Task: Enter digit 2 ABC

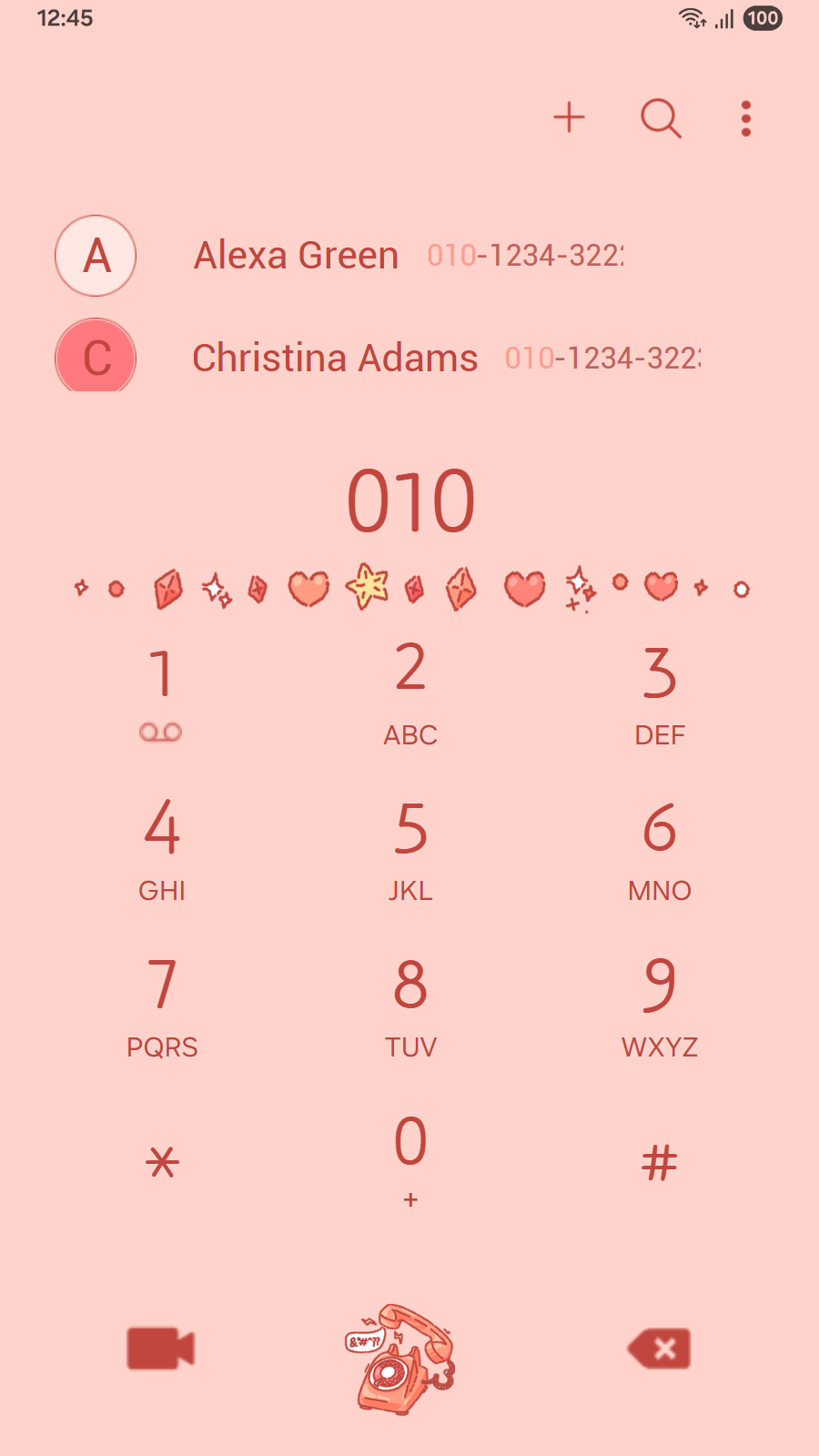Action: (x=410, y=692)
